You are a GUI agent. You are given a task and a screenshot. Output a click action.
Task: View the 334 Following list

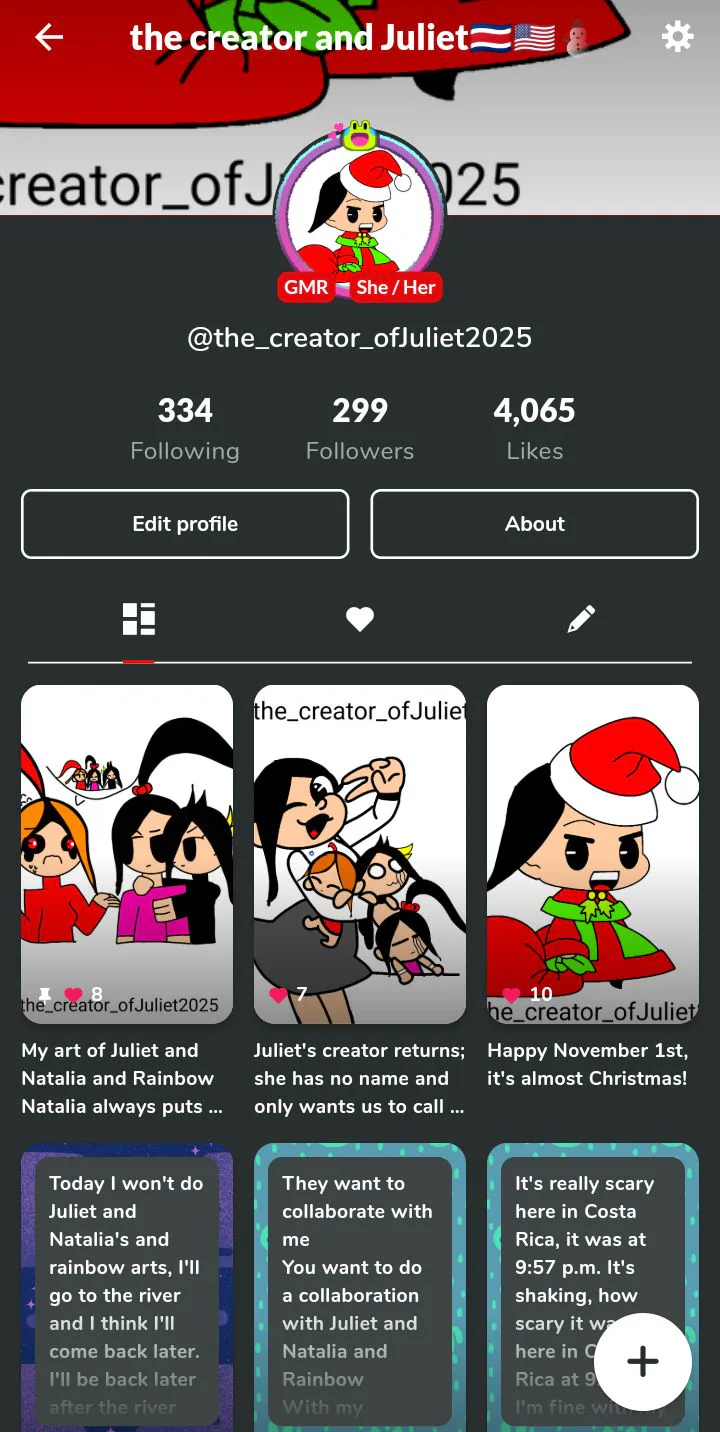click(185, 429)
